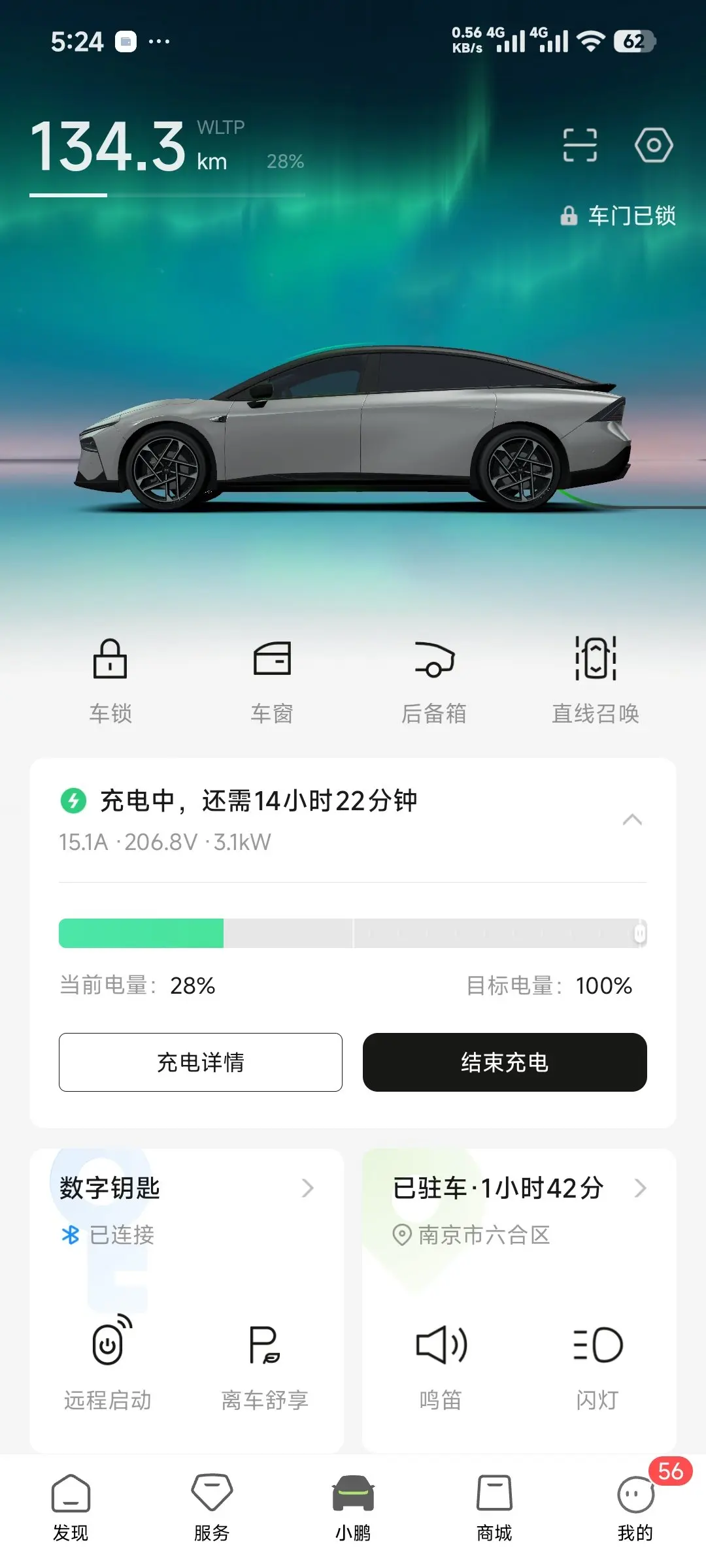The image size is (706, 1568).
Task: Open the 车窗 window control
Action: click(x=272, y=679)
